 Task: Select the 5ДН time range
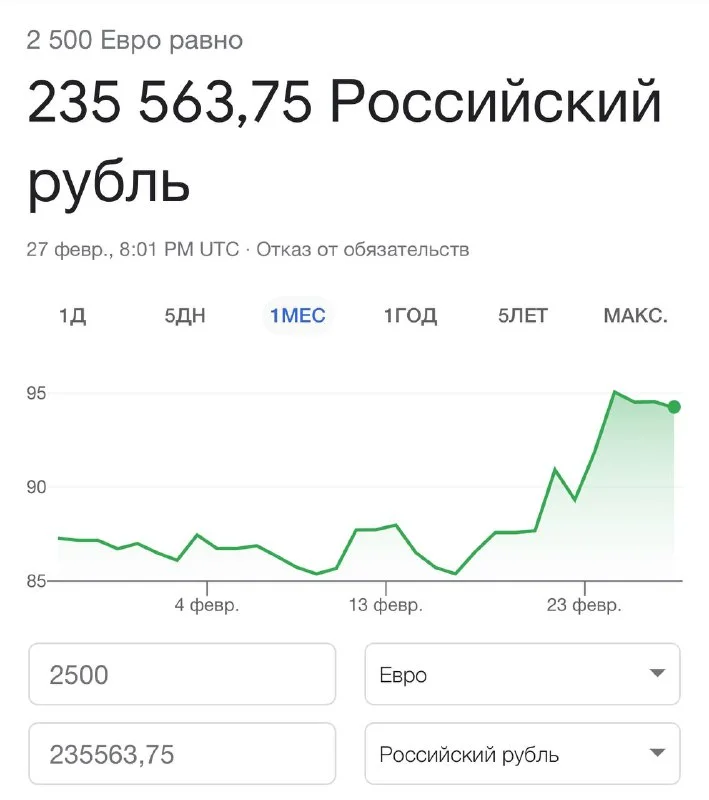coord(184,316)
